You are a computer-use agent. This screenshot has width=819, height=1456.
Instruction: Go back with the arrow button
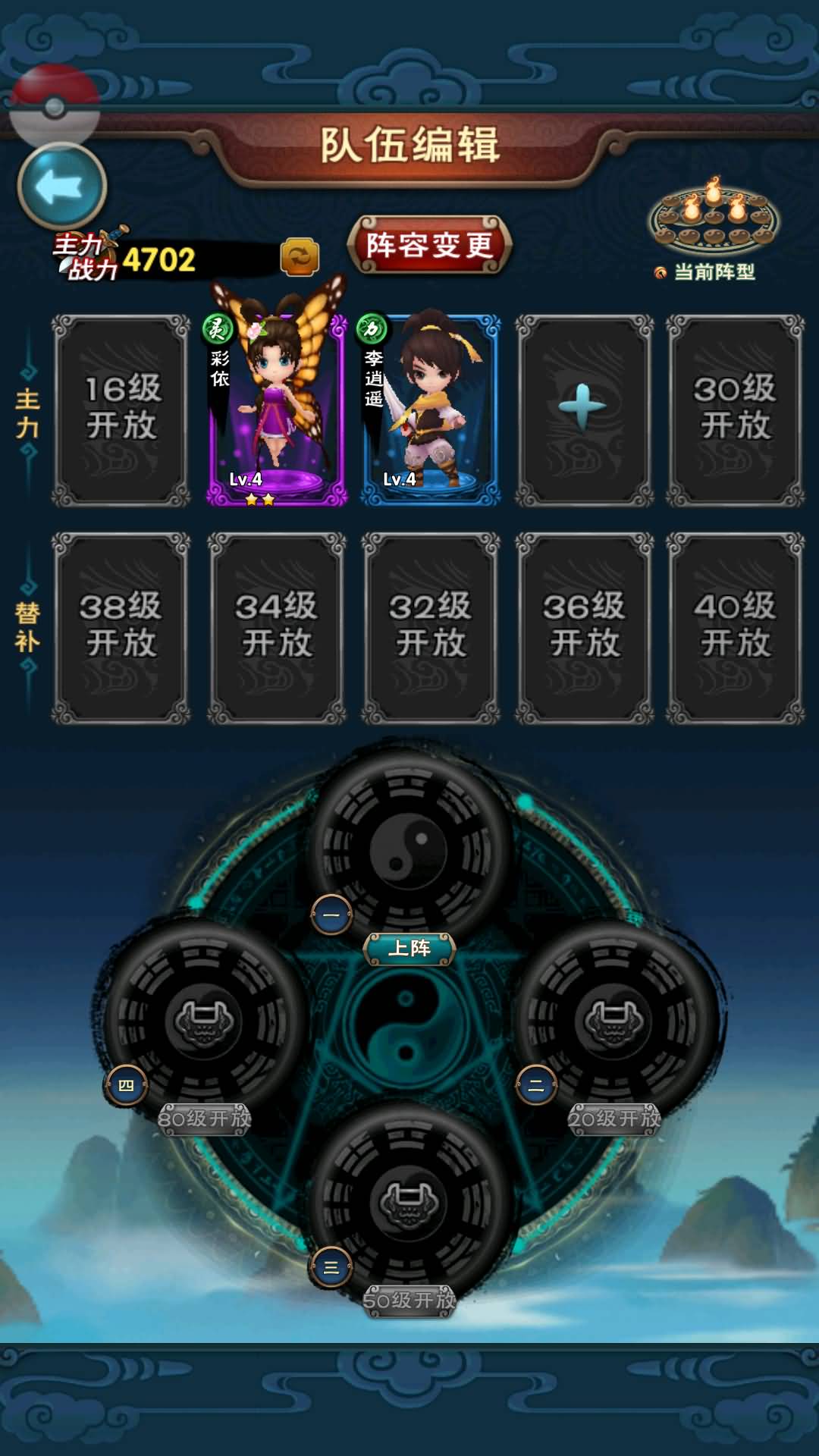point(62,187)
